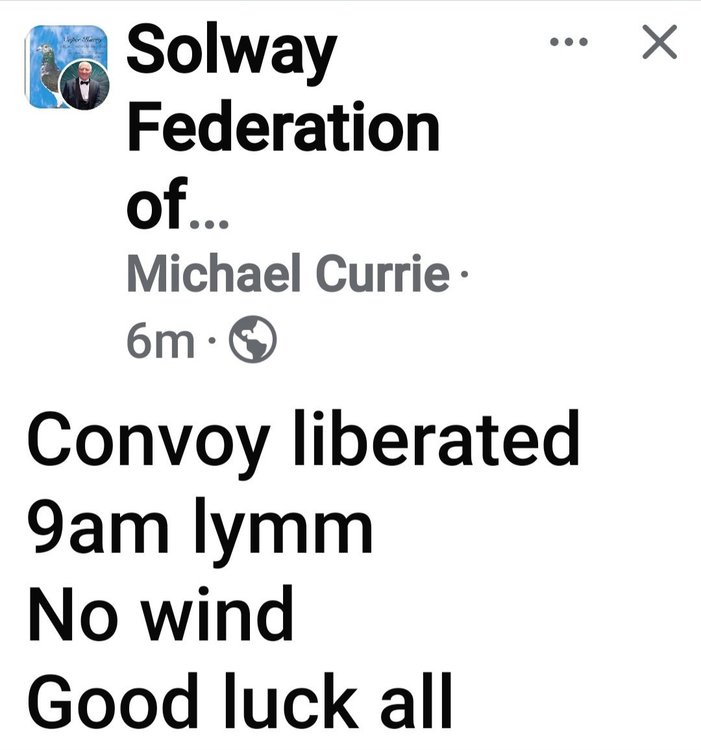This screenshot has width=701, height=750.
Task: View Michael Currie's profile
Action: [288, 275]
